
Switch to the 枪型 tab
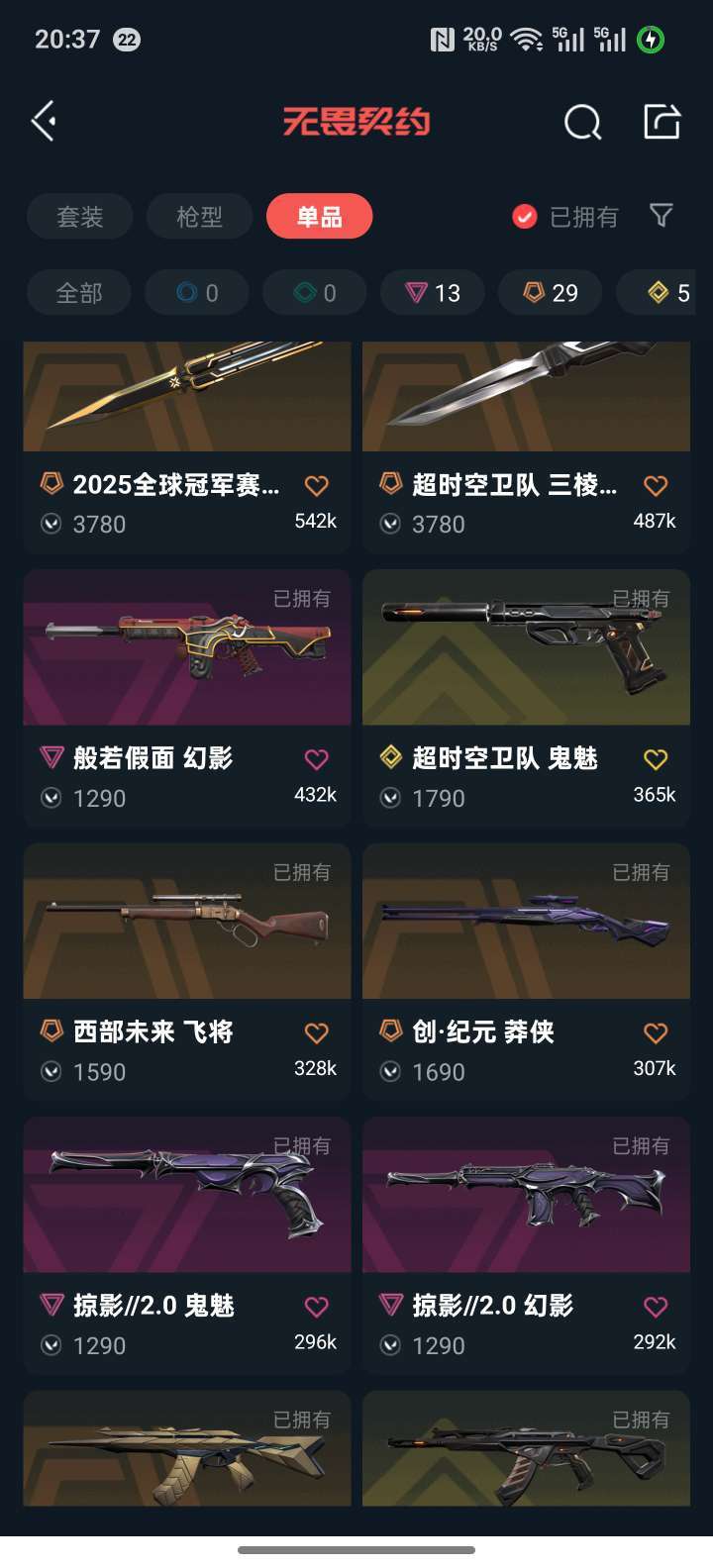199,216
